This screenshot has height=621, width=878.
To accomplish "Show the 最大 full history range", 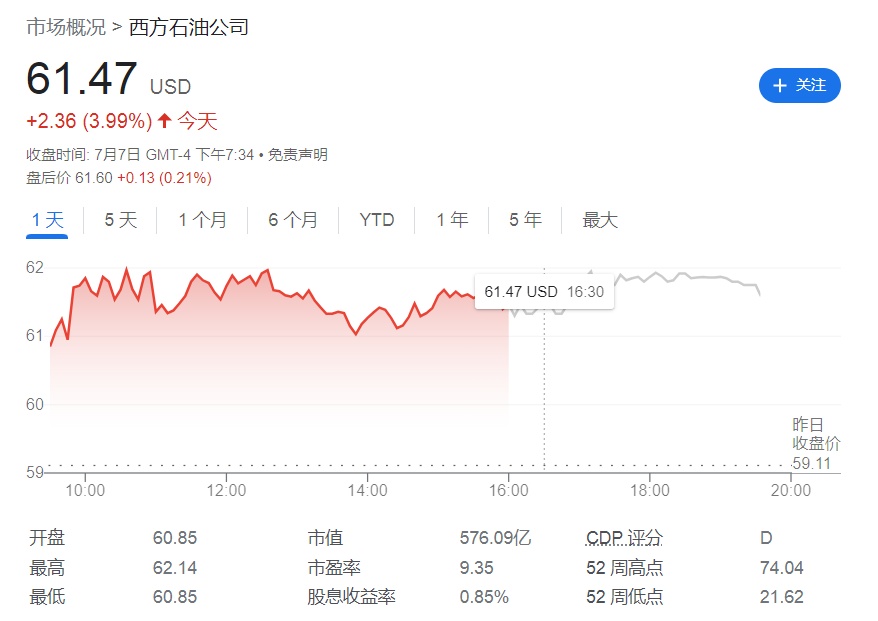I will [600, 220].
